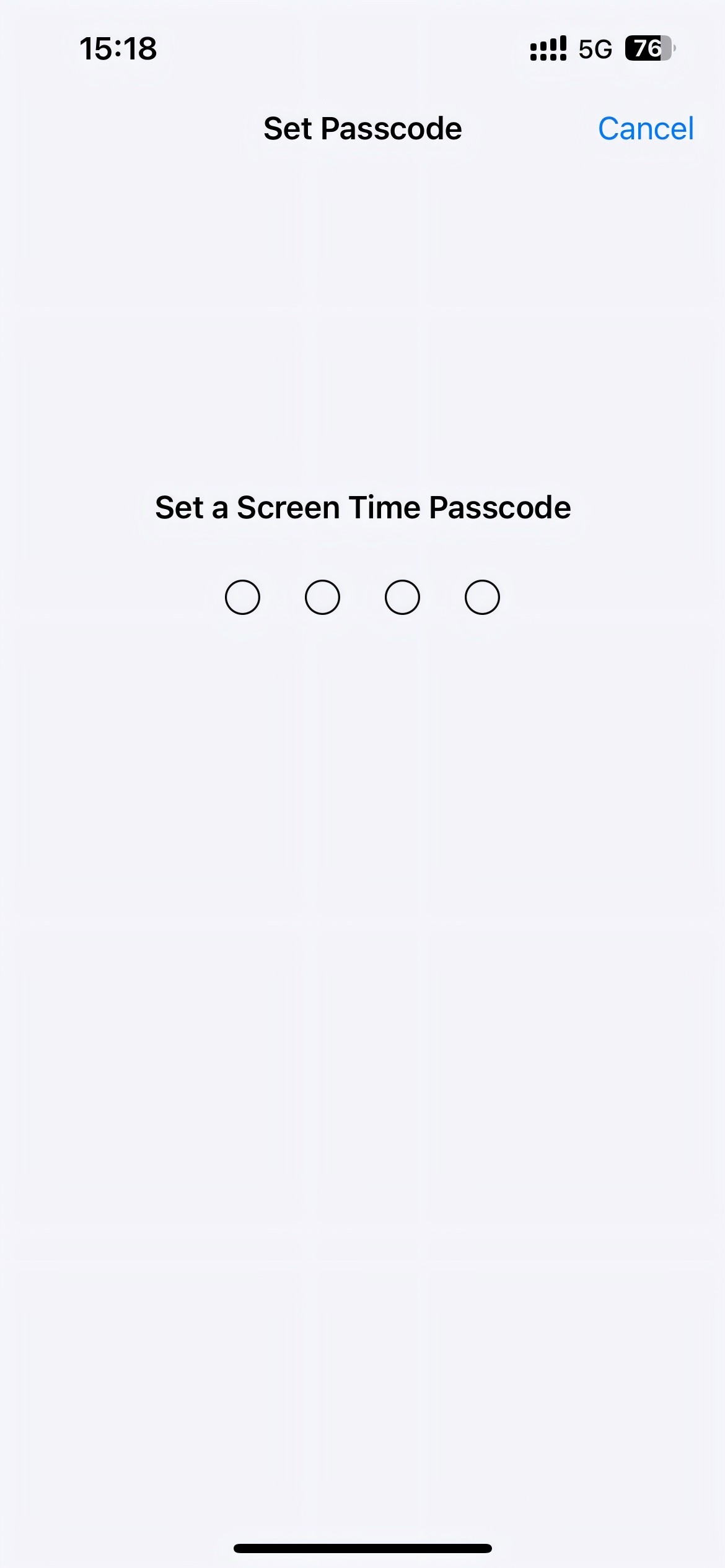Image resolution: width=725 pixels, height=1568 pixels.
Task: Tap the status bar at screen top
Action: (362, 48)
